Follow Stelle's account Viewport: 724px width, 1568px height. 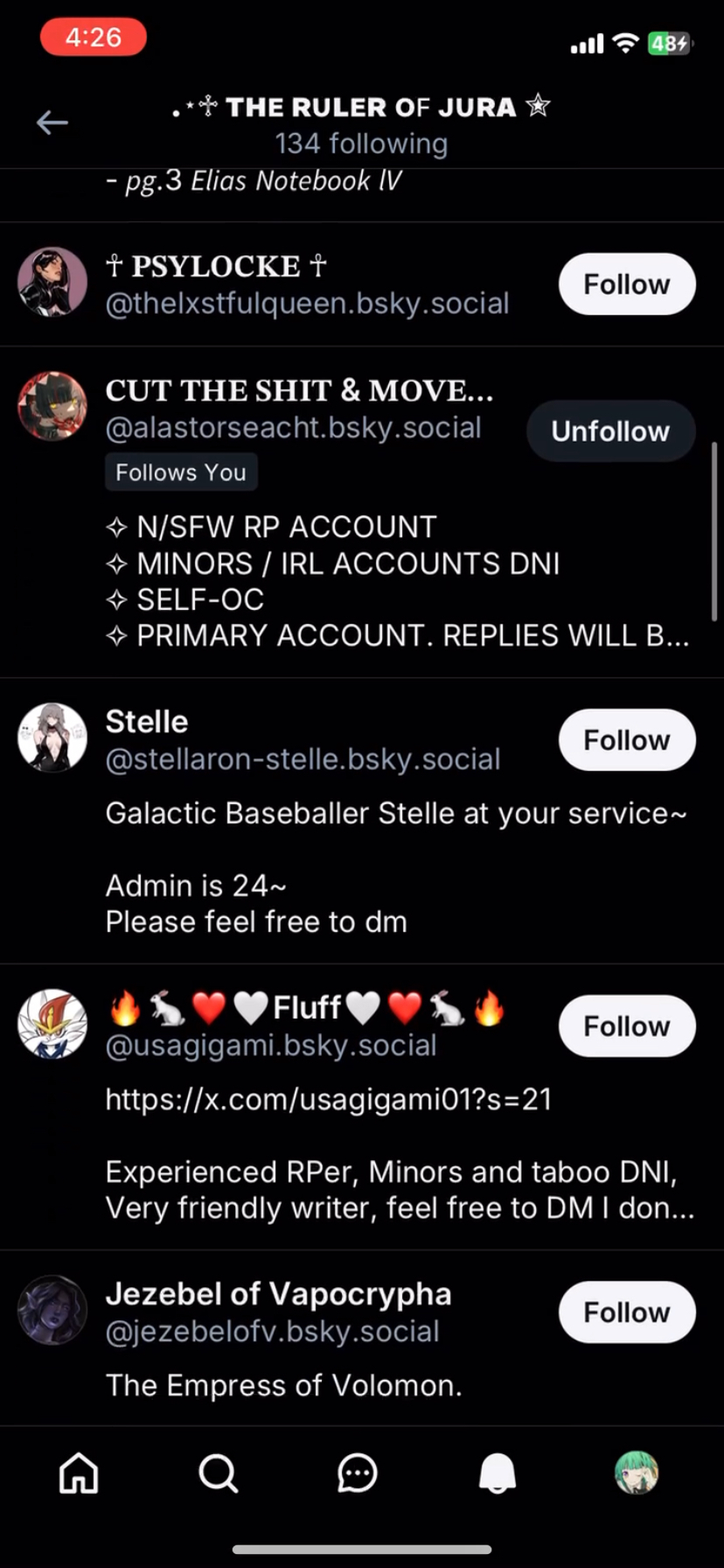coord(626,740)
